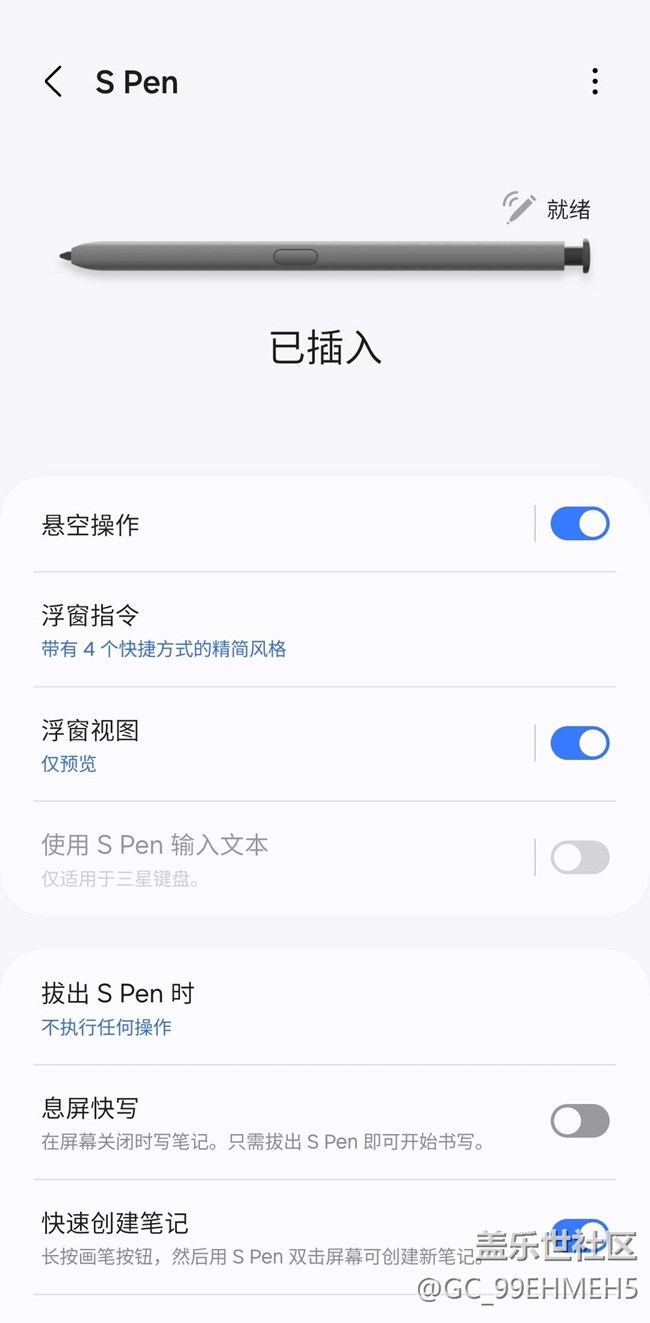This screenshot has height=1323, width=650.
Task: Open 浮窗视图 preview options
Action: [x=283, y=744]
